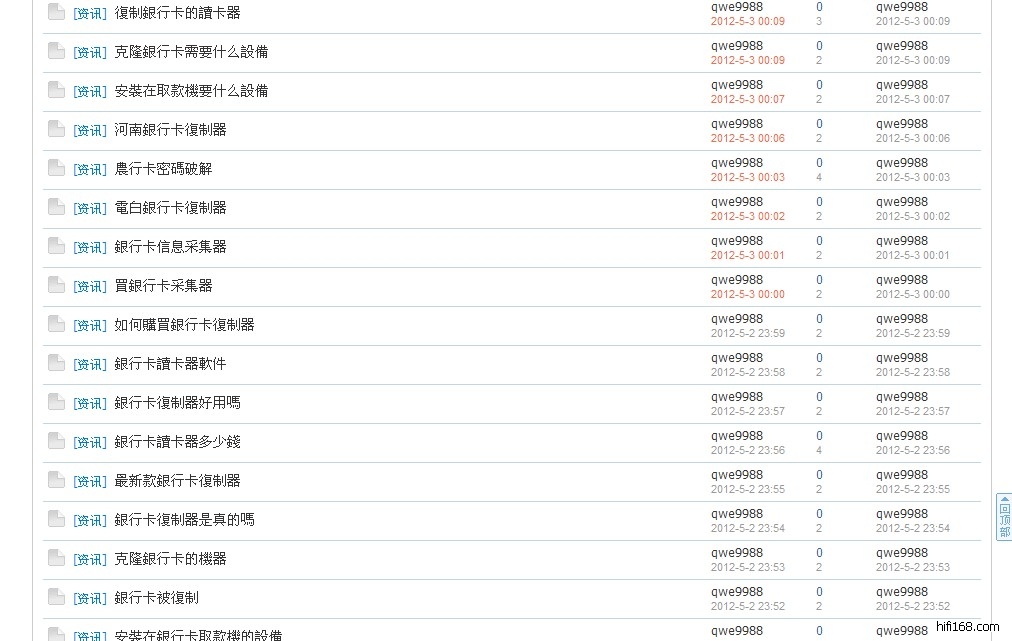
Task: Open thread 銀行卡復制器好用嗎
Action: [177, 403]
